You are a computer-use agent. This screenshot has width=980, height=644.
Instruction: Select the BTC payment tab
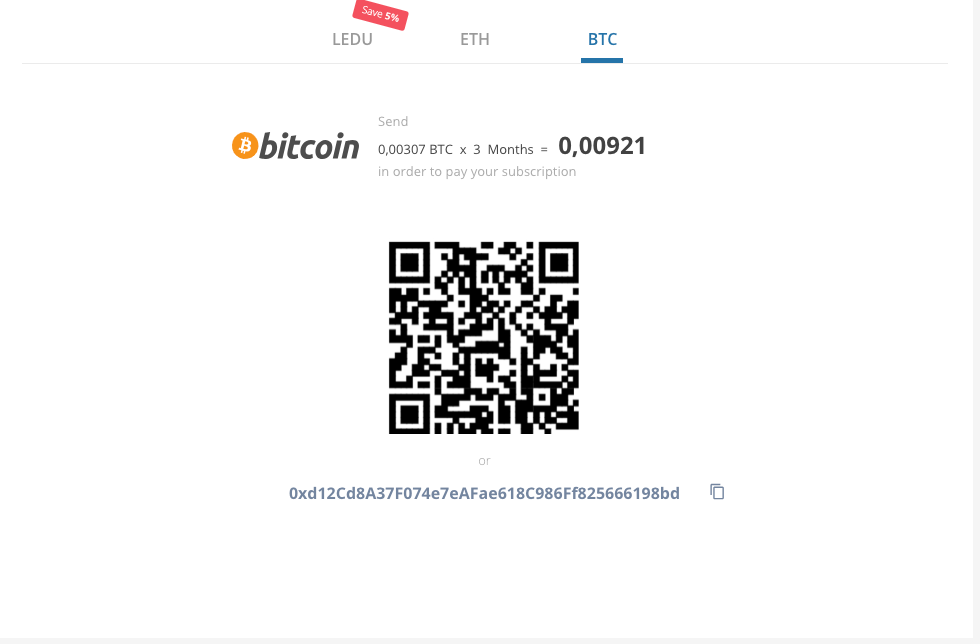tap(602, 40)
